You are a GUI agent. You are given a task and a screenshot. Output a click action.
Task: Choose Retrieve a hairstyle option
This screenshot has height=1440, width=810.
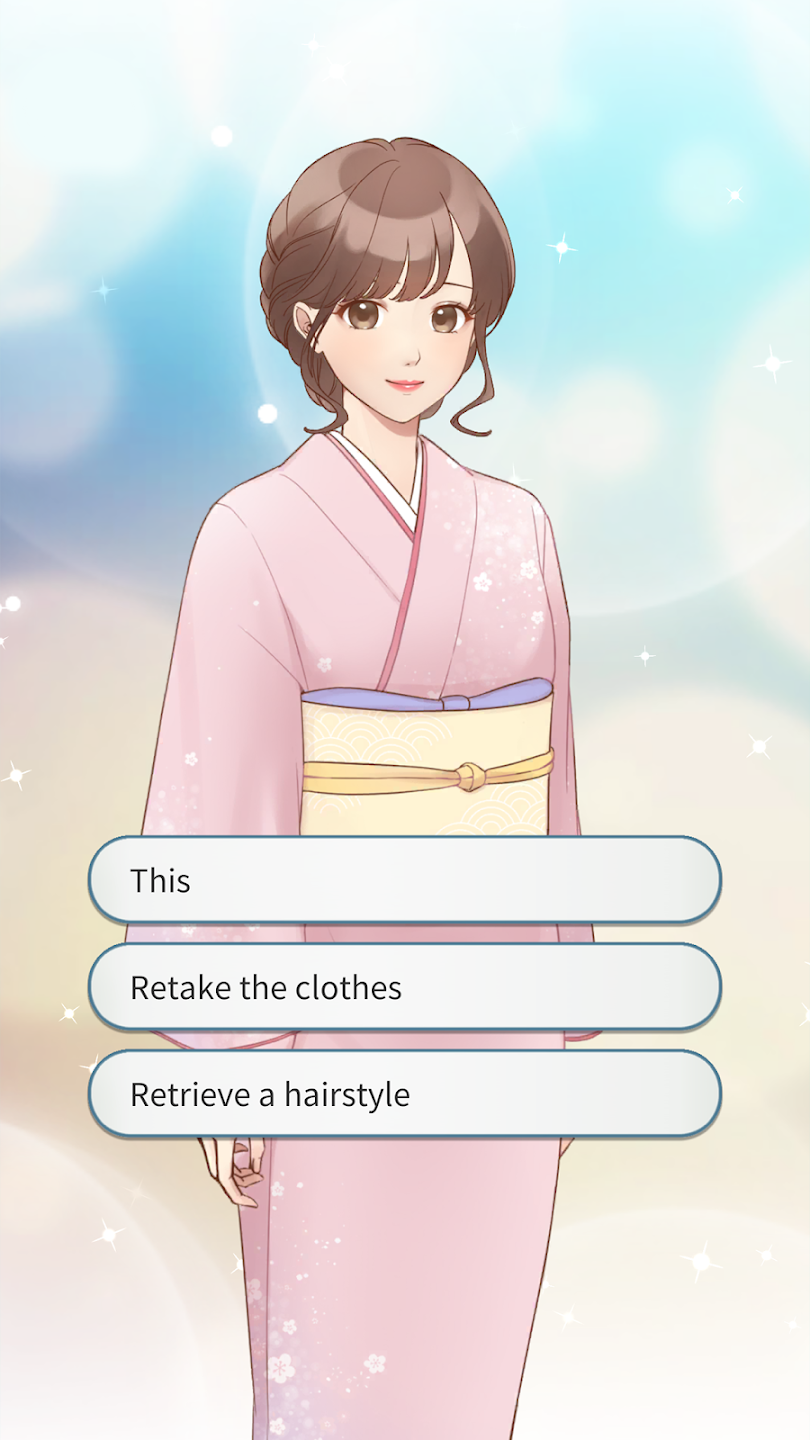404,1094
